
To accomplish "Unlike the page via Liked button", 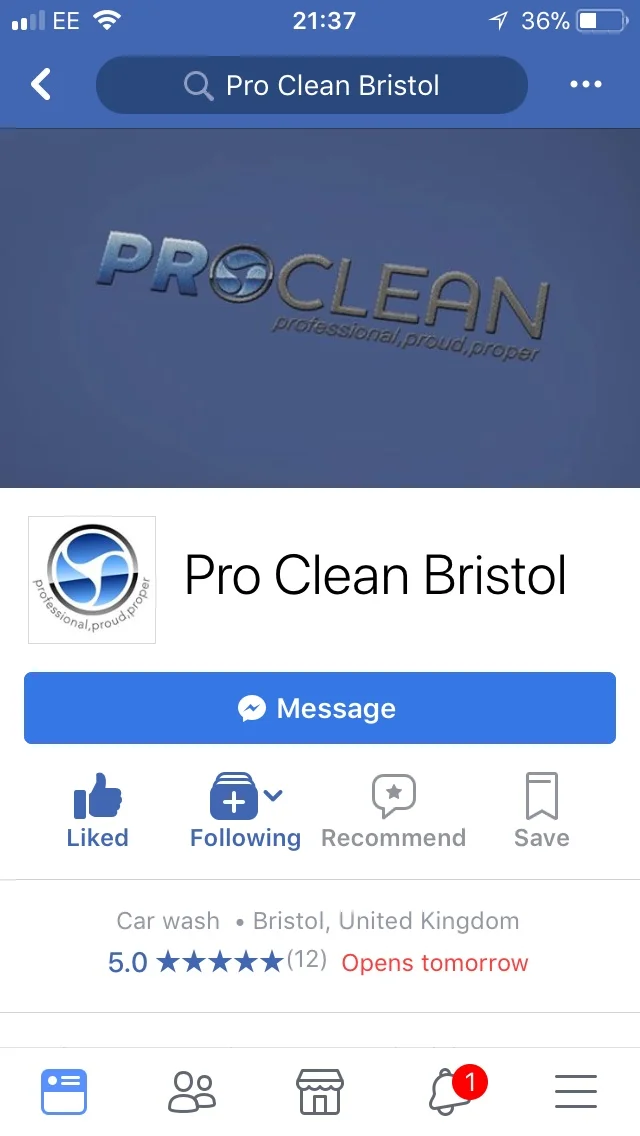I will [98, 811].
